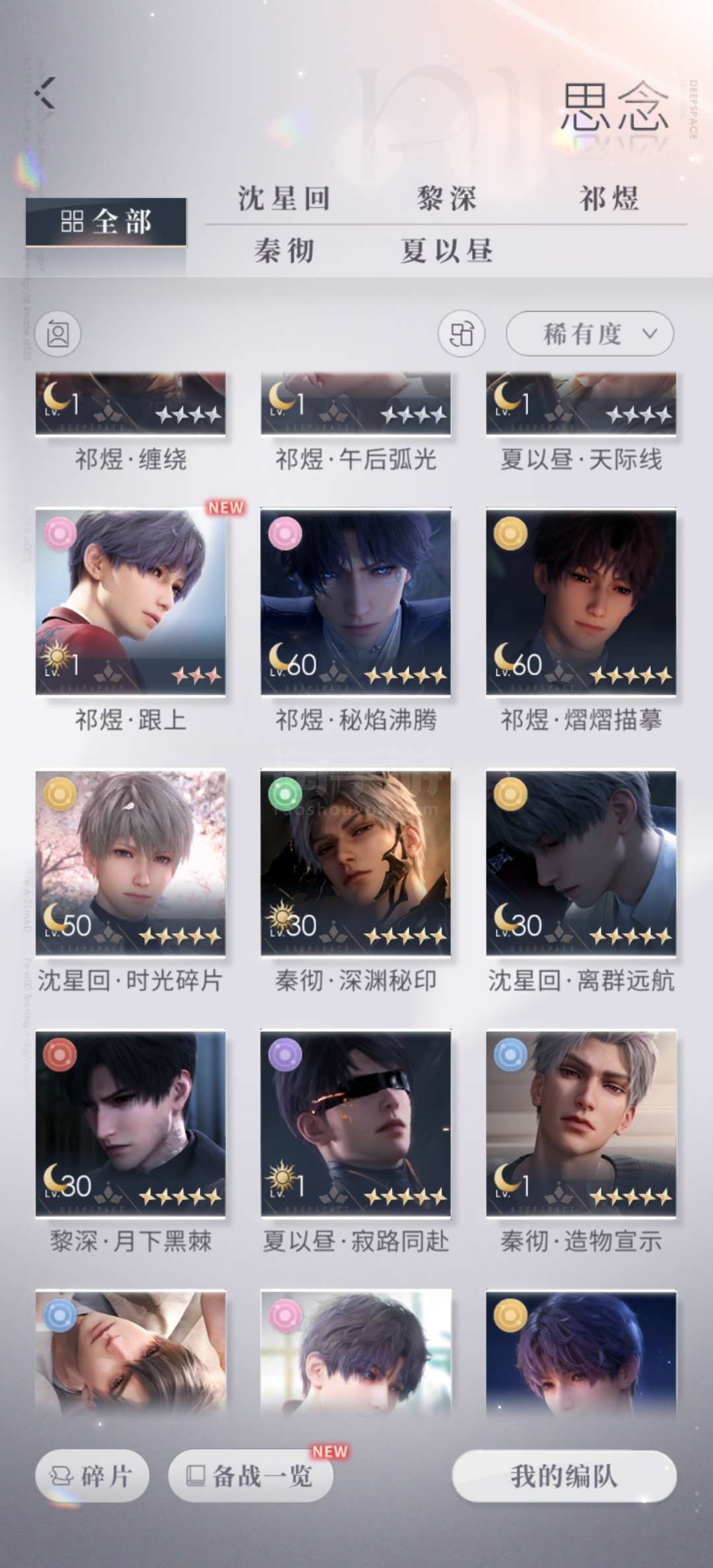This screenshot has width=713, height=1568.
Task: Open the 祁煜·跟上 card
Action: tap(131, 601)
